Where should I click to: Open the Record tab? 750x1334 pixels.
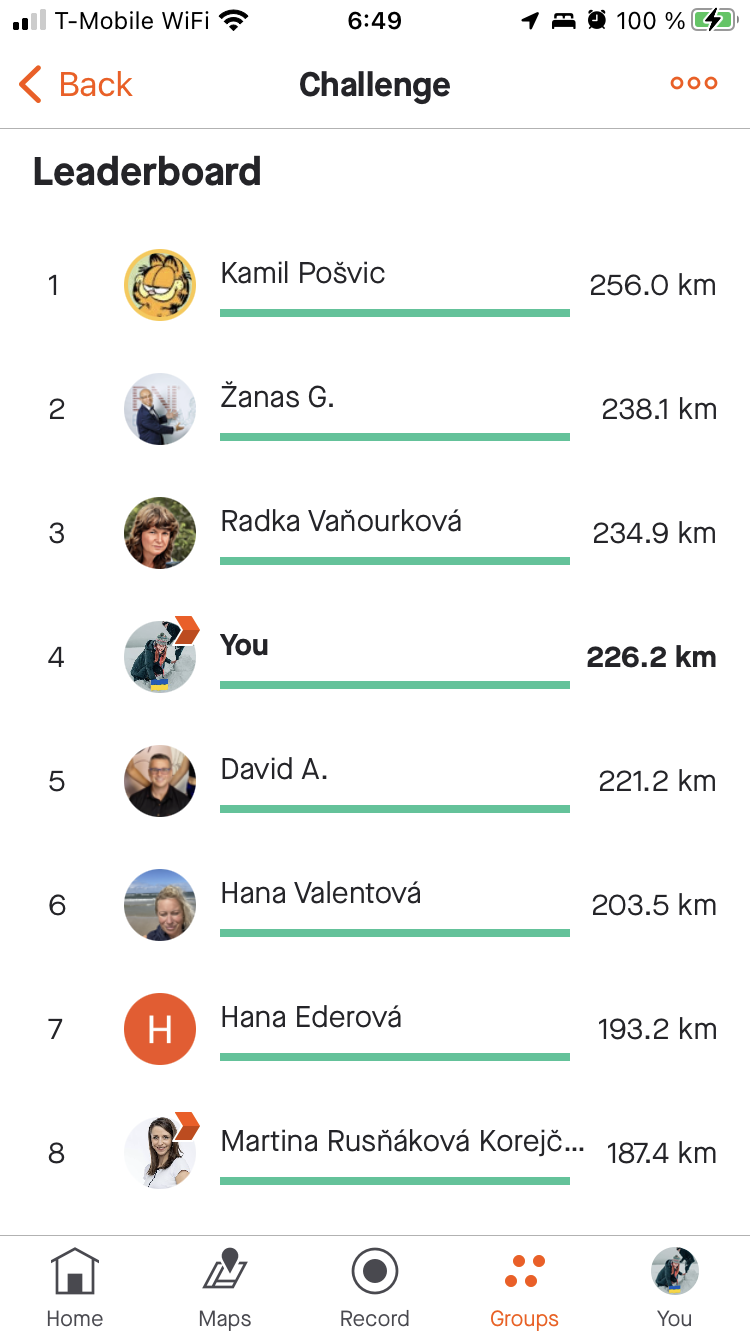[x=375, y=1287]
